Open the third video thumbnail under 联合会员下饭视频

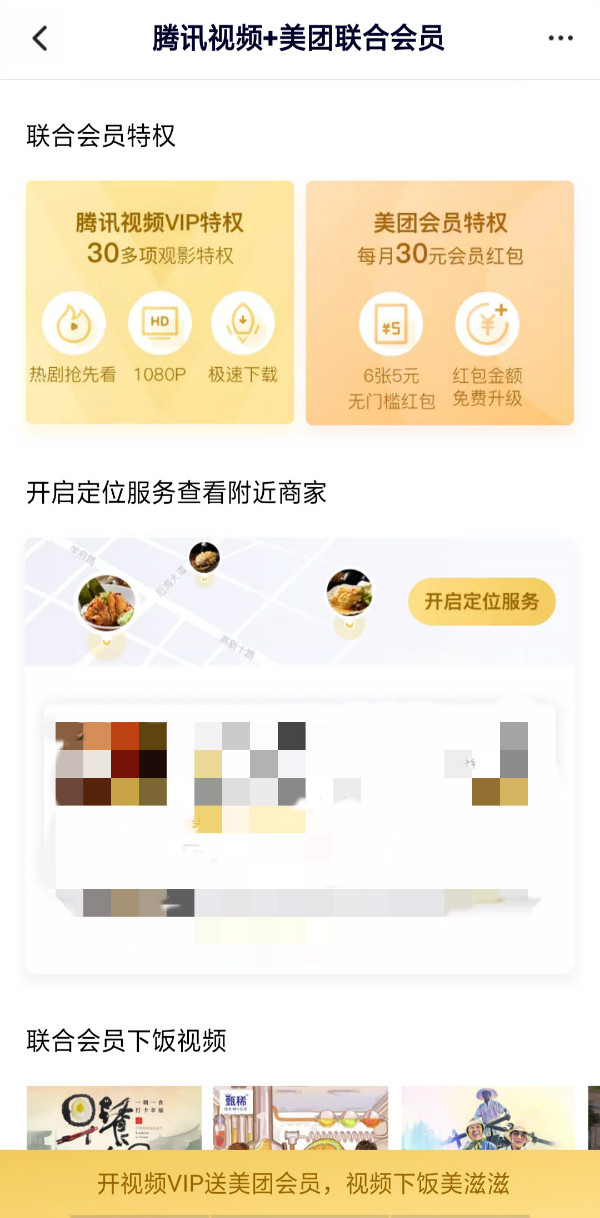[488, 1117]
